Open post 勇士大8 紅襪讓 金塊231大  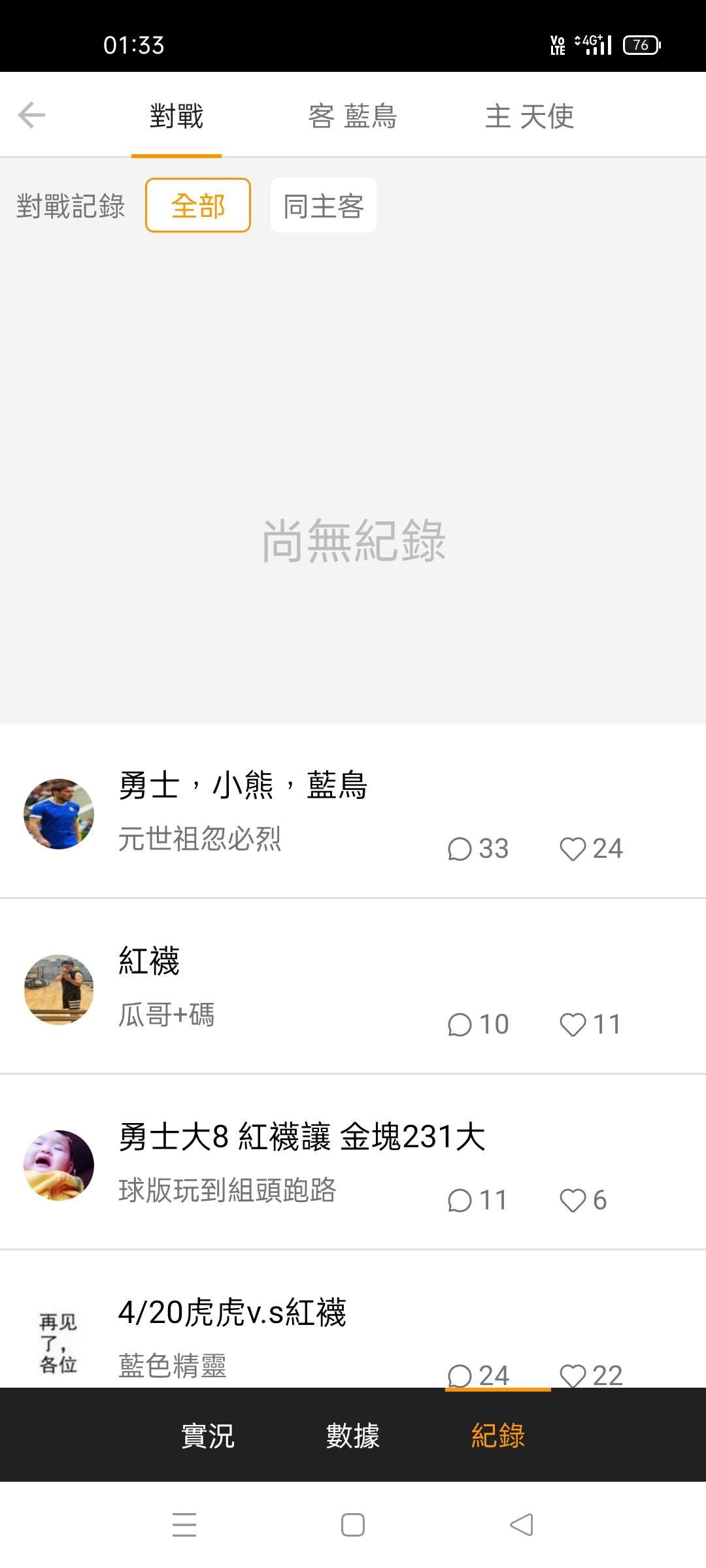coord(302,1137)
